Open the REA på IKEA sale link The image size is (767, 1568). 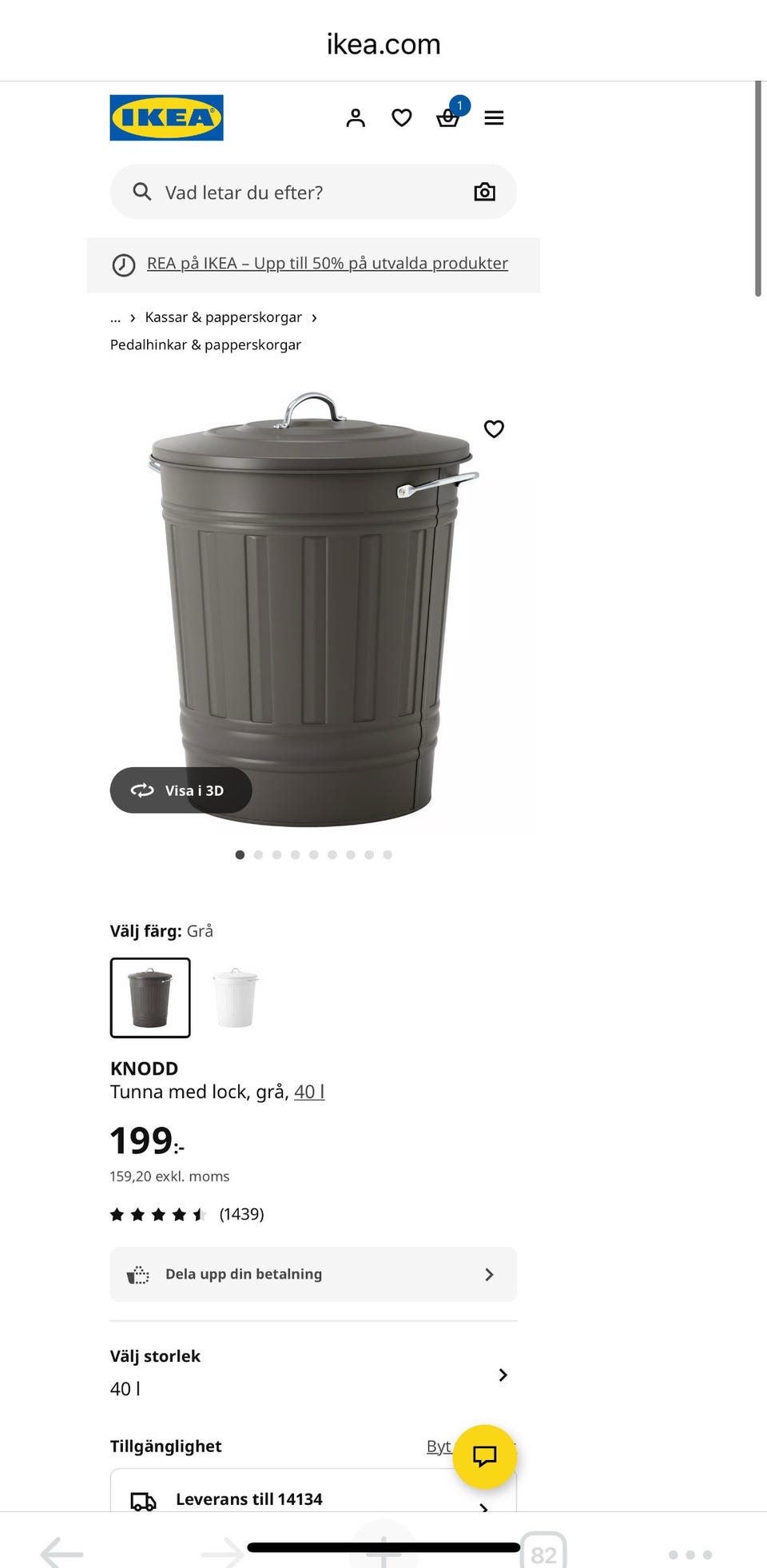pyautogui.click(x=328, y=264)
